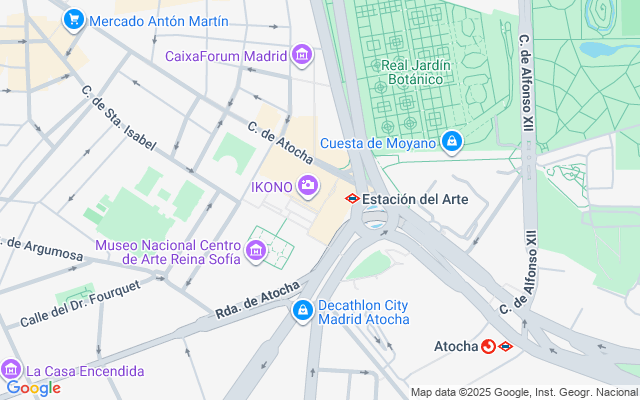Select the Estación del Arte metro station

coord(352,199)
